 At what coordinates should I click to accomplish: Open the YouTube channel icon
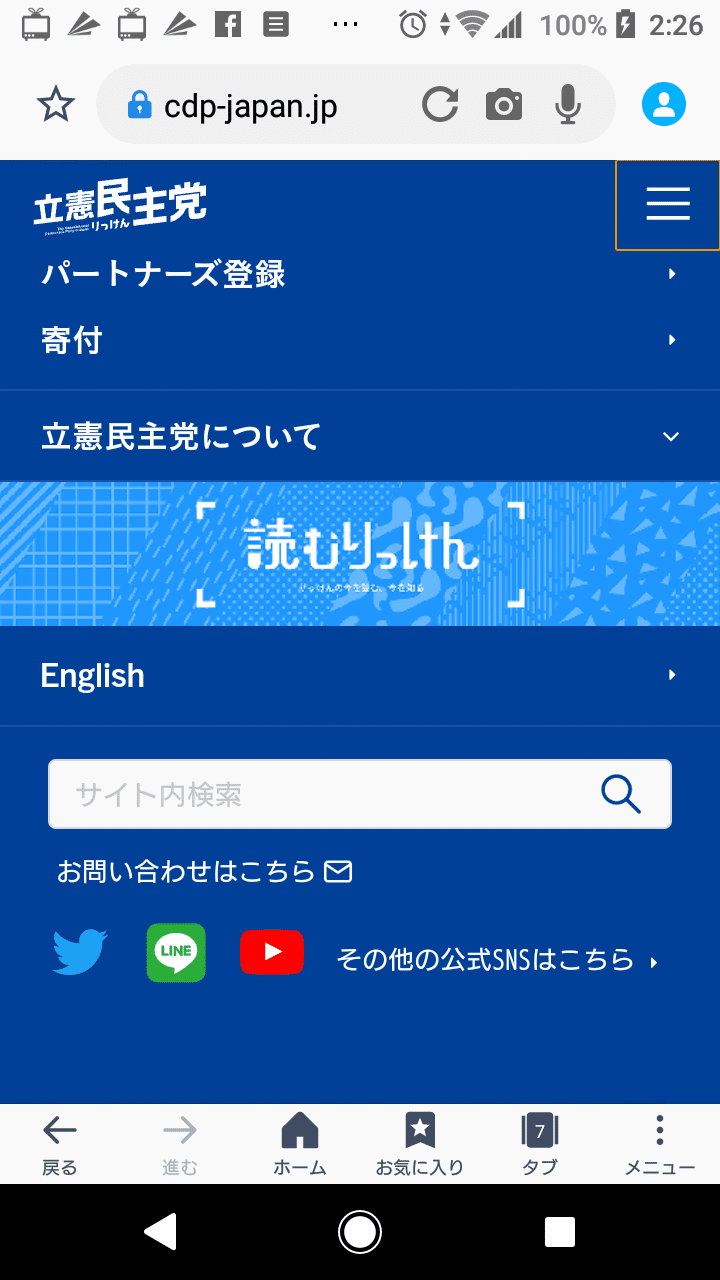tap(272, 952)
